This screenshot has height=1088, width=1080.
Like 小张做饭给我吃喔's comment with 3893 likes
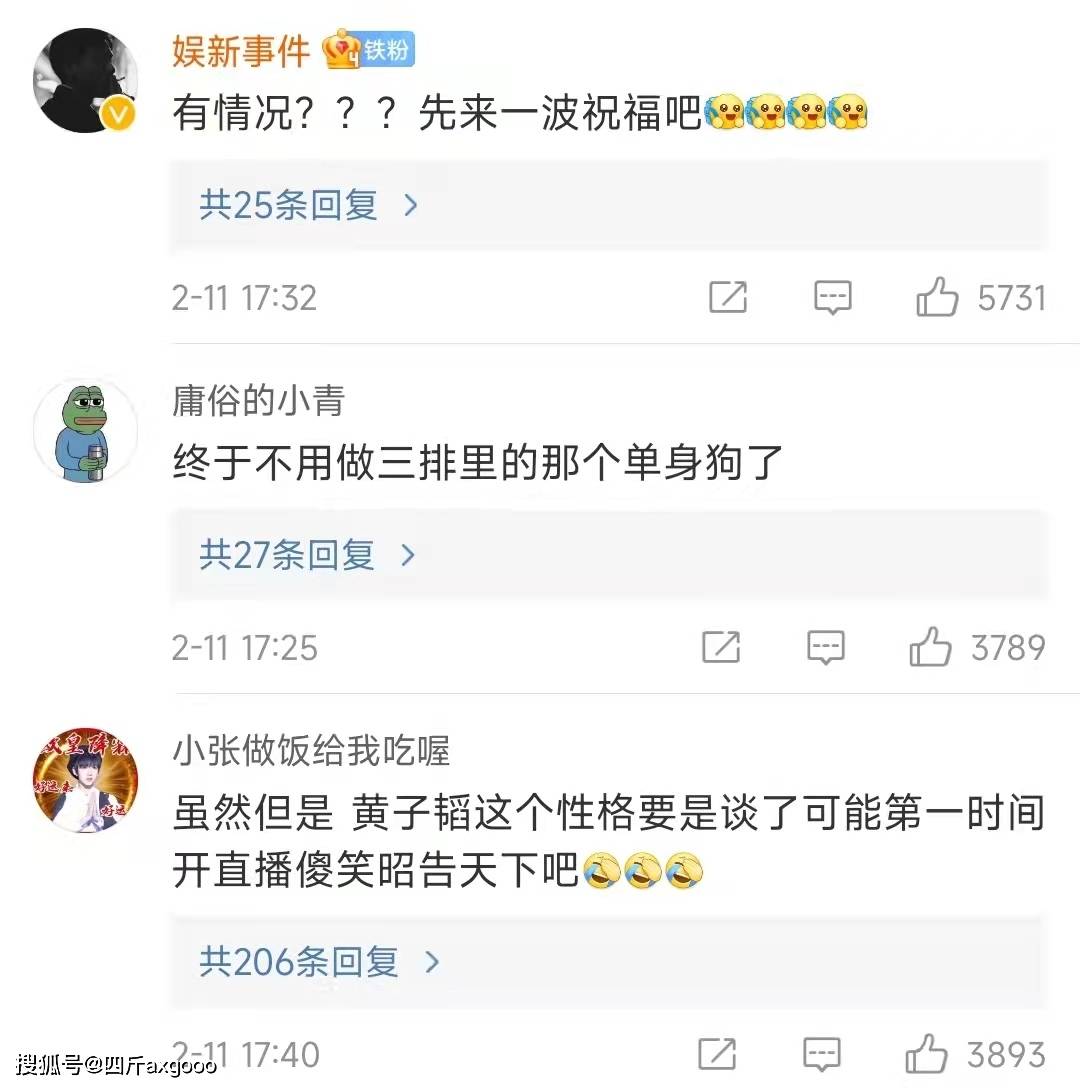[x=926, y=1054]
